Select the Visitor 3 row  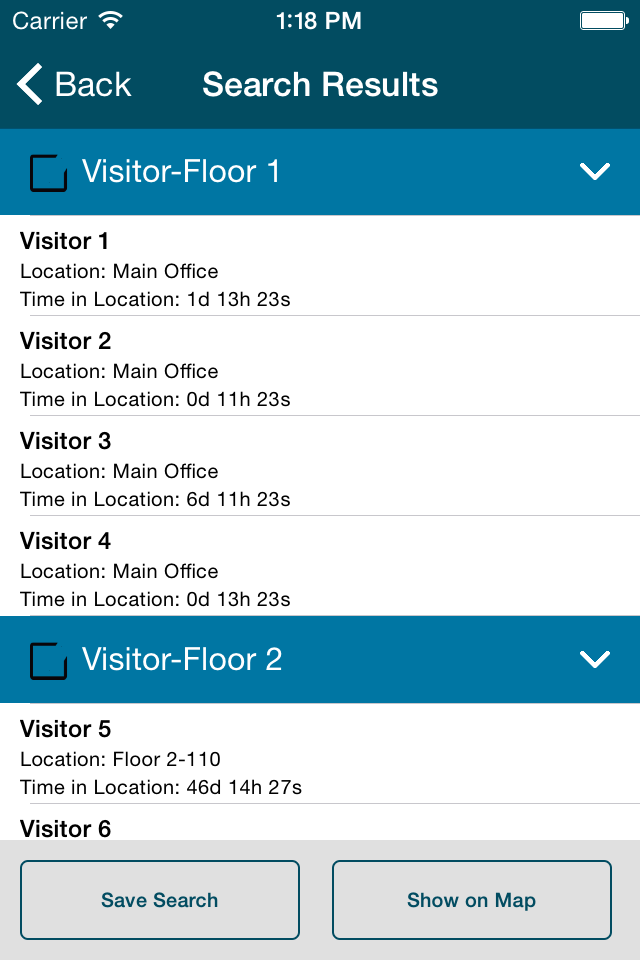click(320, 466)
